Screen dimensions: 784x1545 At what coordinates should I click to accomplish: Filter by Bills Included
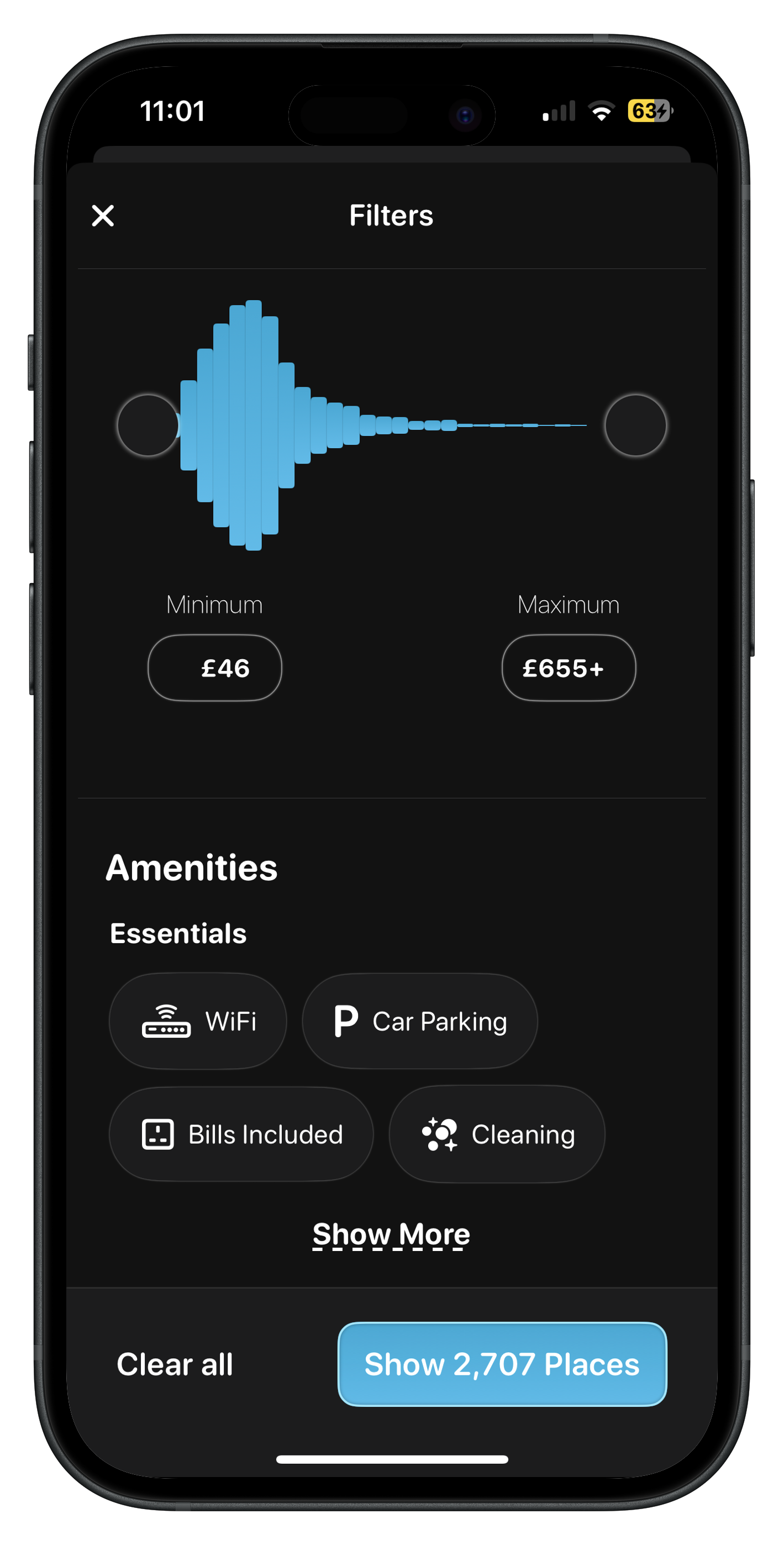[241, 1134]
